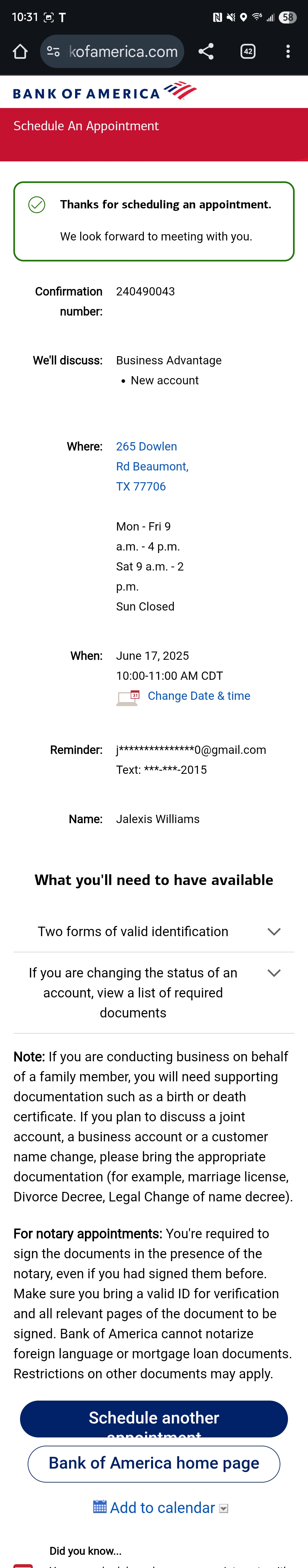Schedule another appointment
This screenshot has height=1568, width=308.
click(154, 1418)
